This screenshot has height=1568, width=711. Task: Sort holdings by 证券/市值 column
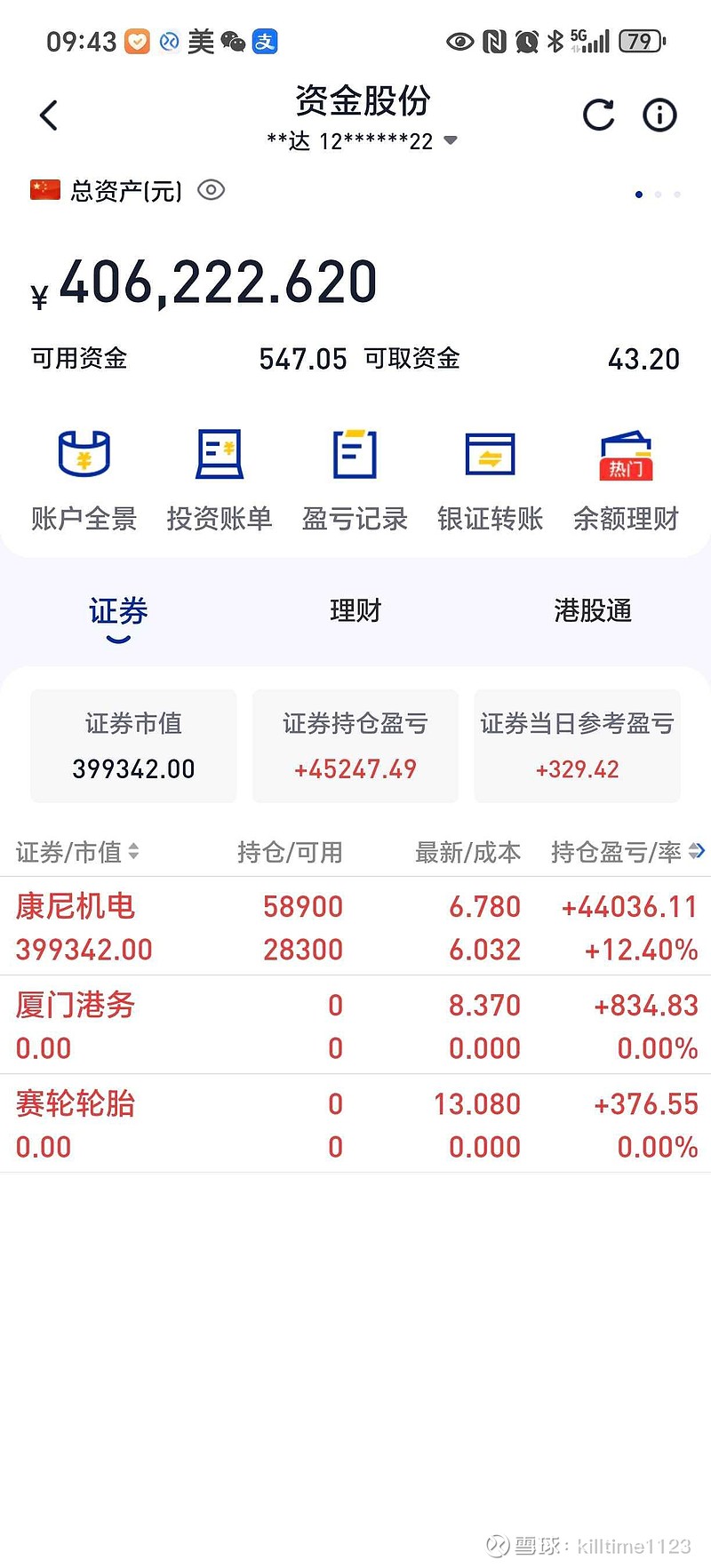point(77,852)
